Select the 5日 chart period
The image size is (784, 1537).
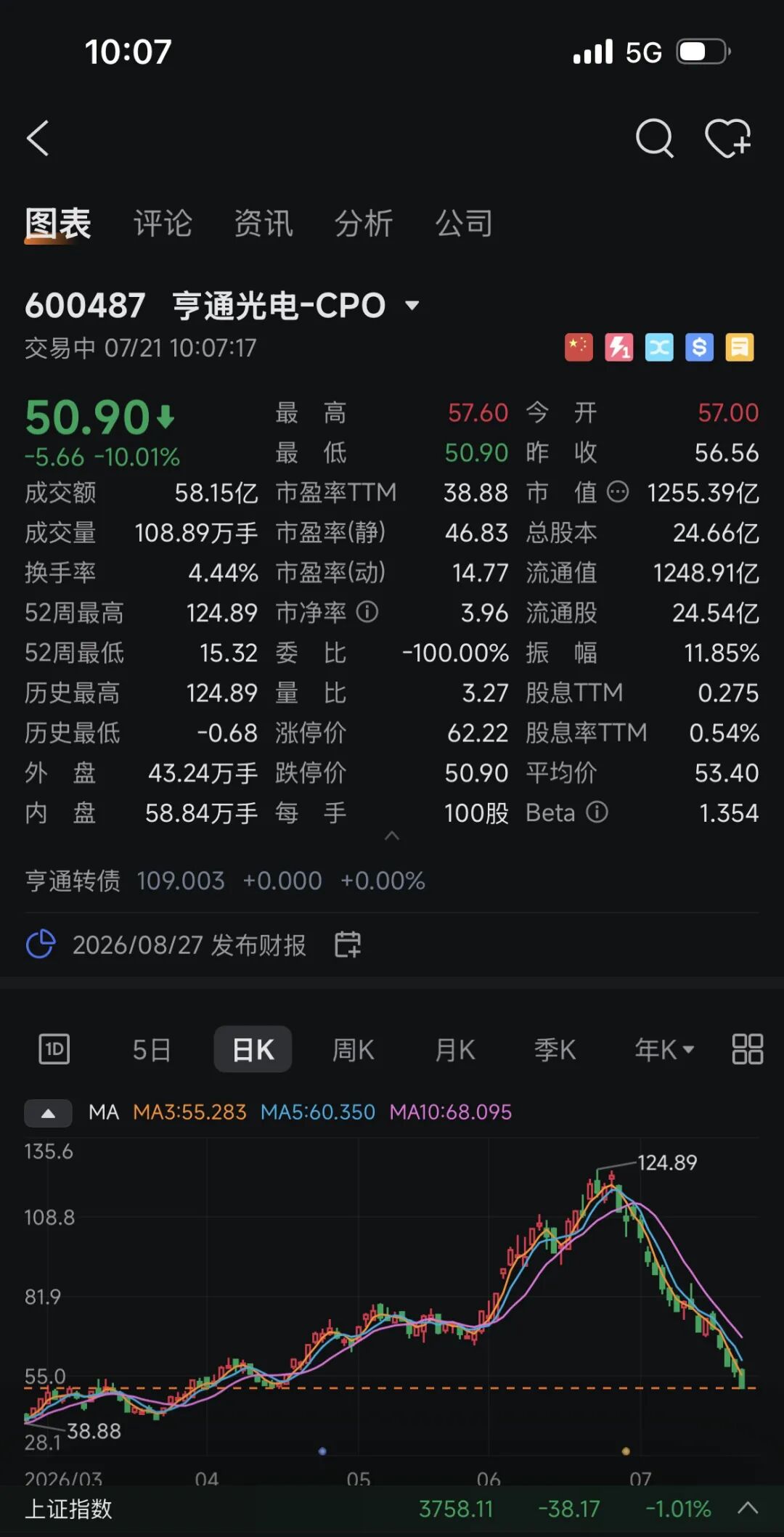[x=152, y=1050]
